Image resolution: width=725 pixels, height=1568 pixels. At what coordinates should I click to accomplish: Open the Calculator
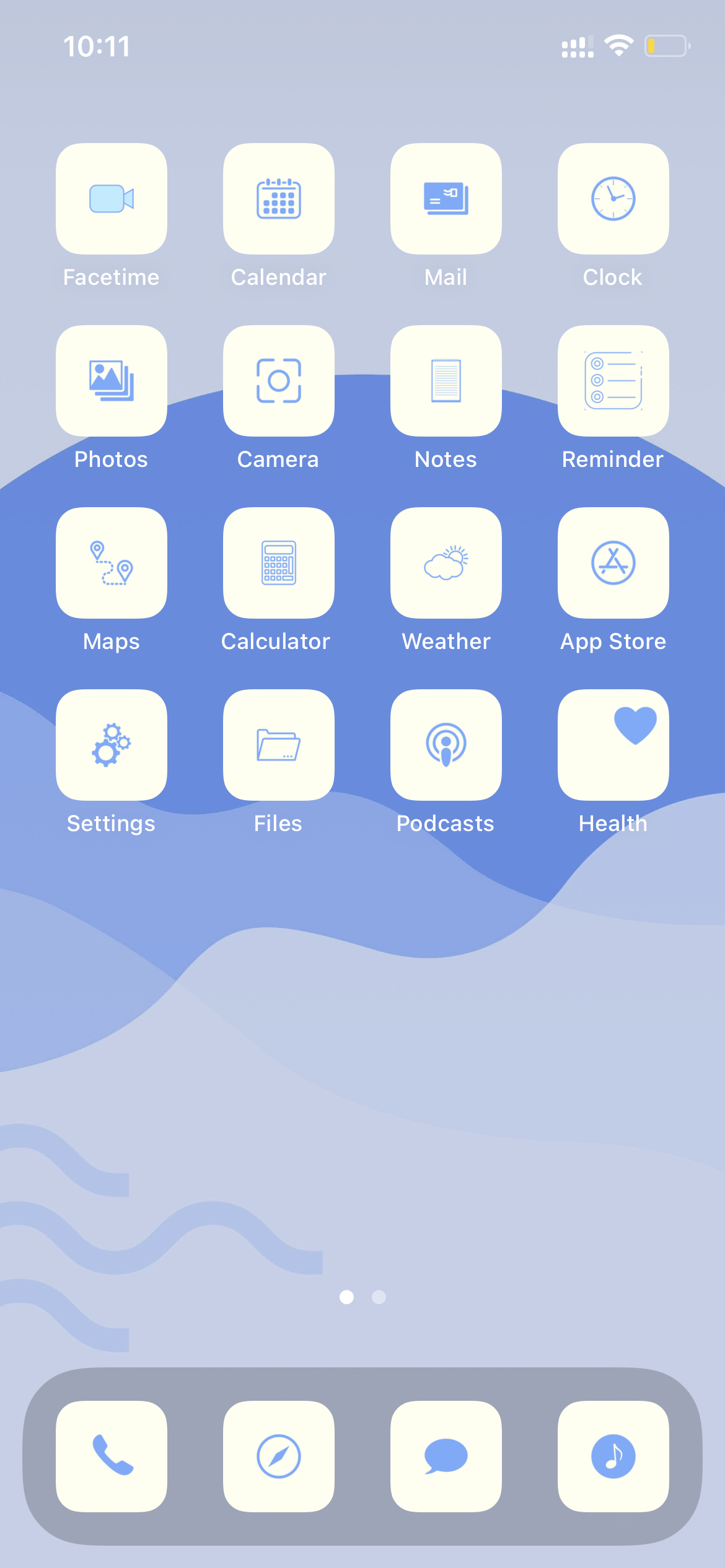click(278, 562)
